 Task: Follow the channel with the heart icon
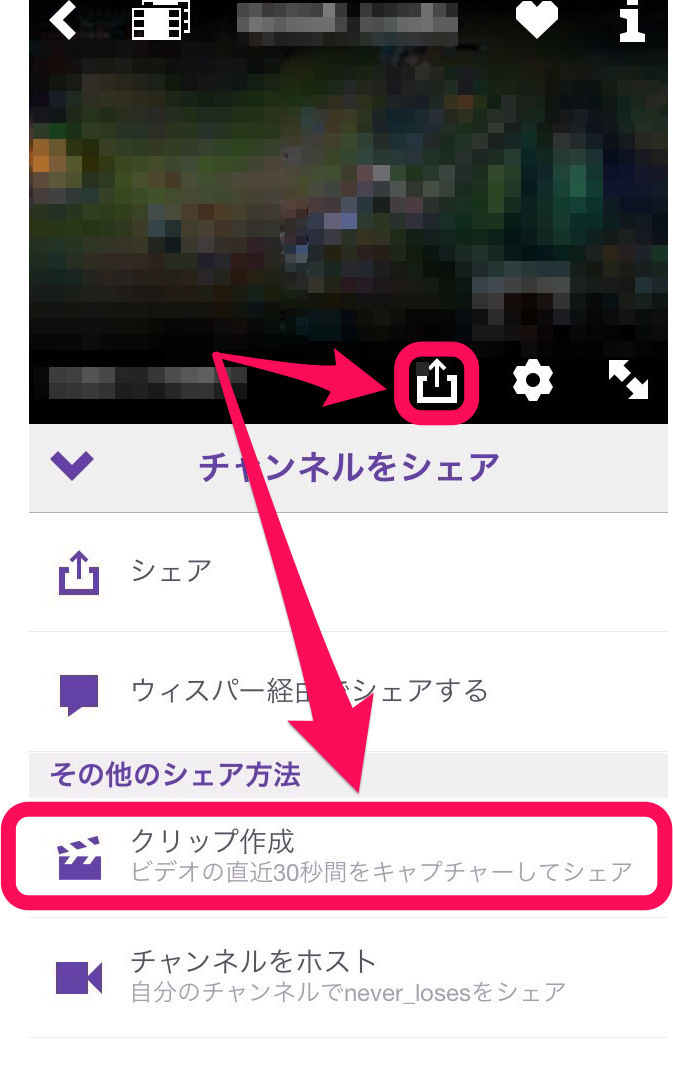coord(536,19)
